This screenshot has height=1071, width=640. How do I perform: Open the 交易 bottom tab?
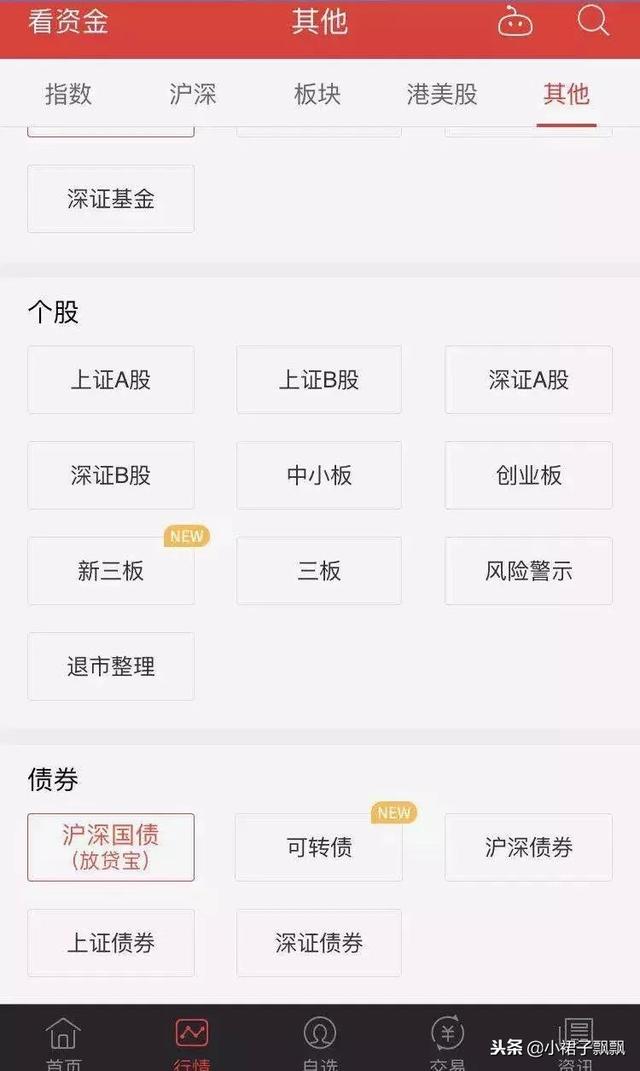point(447,1042)
